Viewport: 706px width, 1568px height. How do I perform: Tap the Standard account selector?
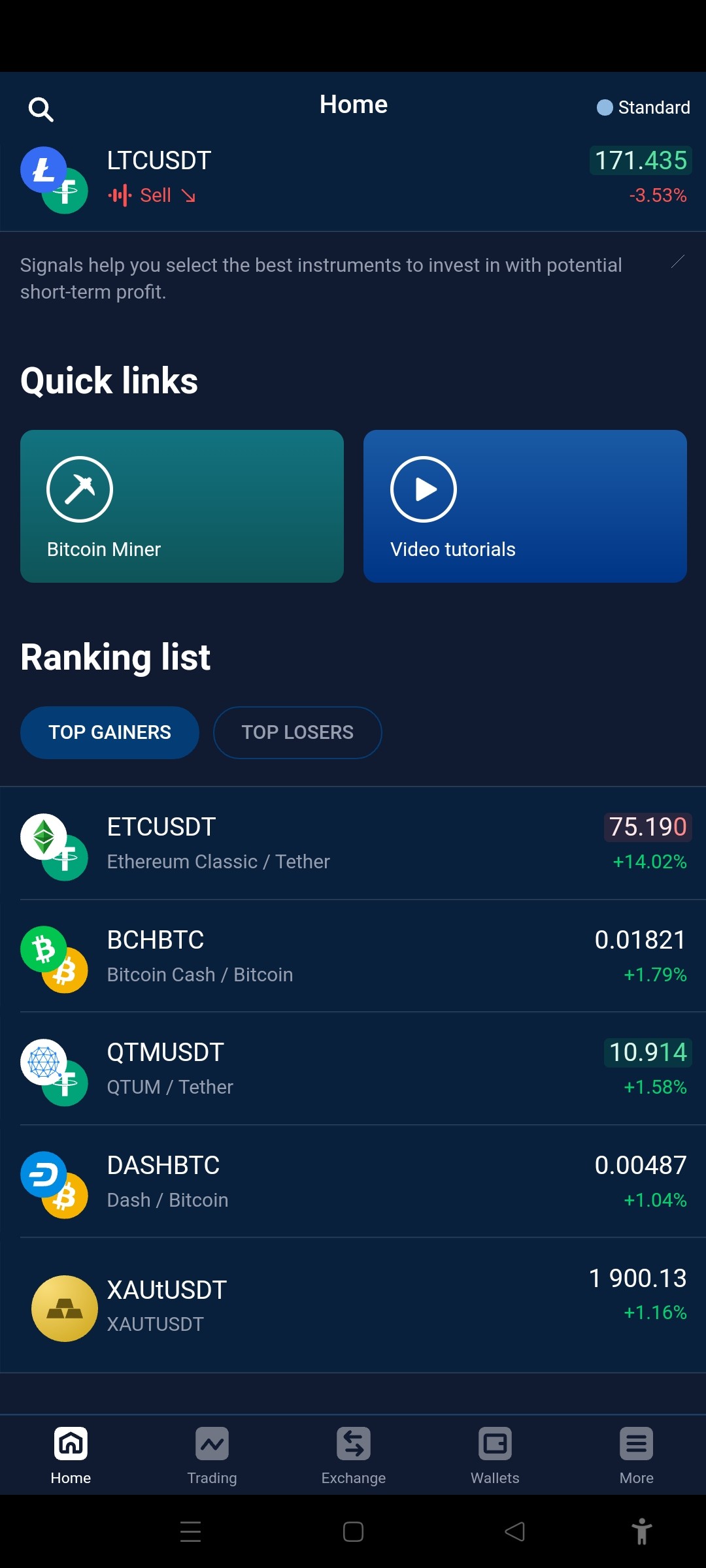coord(643,107)
